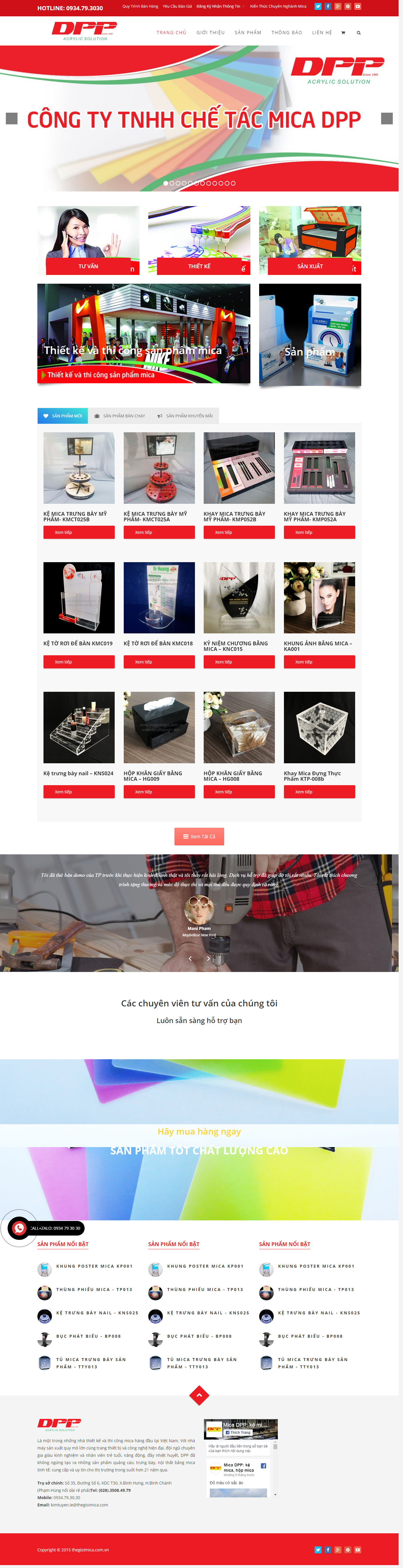Open Sản Phẩm menu item

point(248,33)
